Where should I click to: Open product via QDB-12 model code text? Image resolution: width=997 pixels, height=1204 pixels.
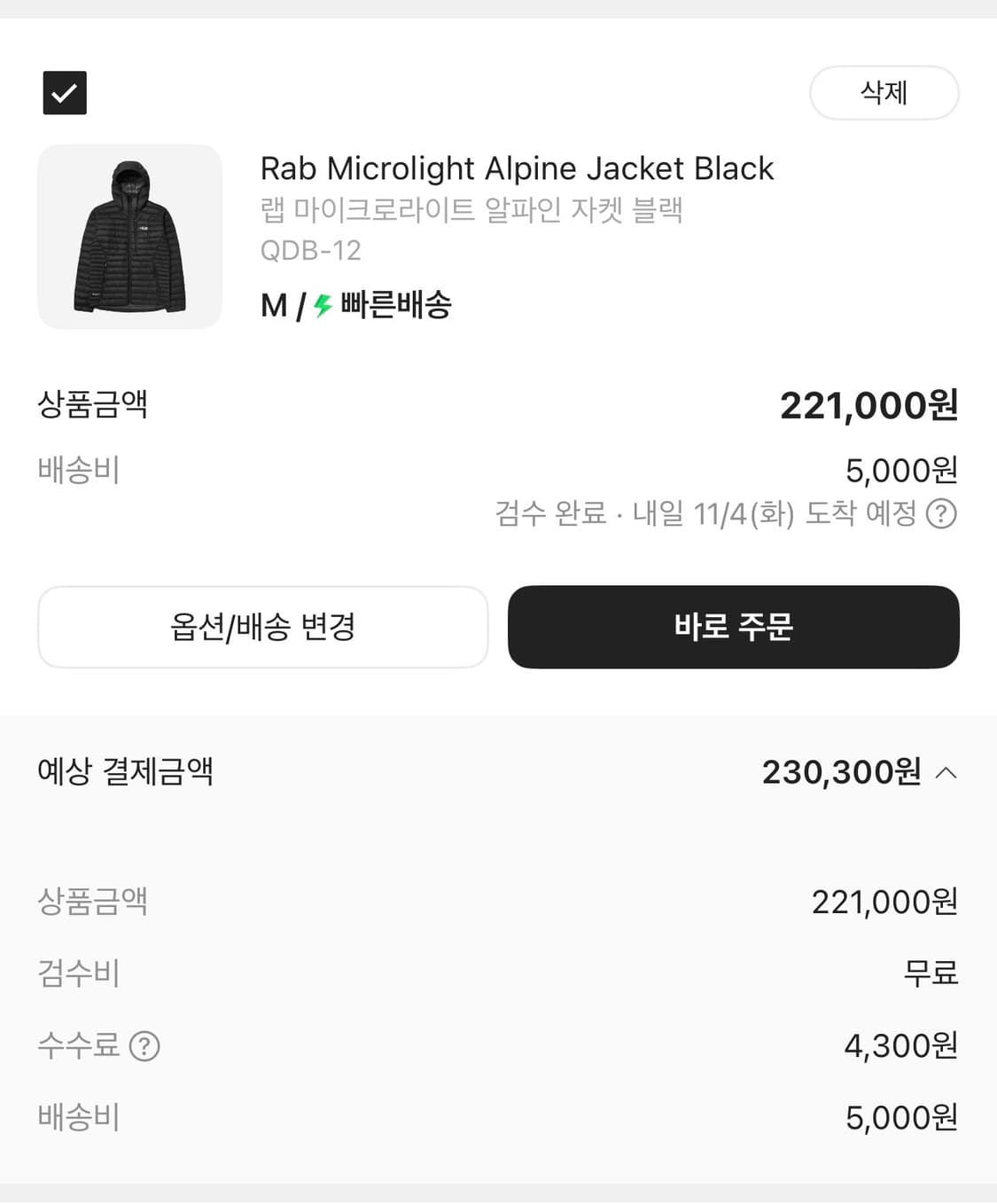[x=309, y=250]
